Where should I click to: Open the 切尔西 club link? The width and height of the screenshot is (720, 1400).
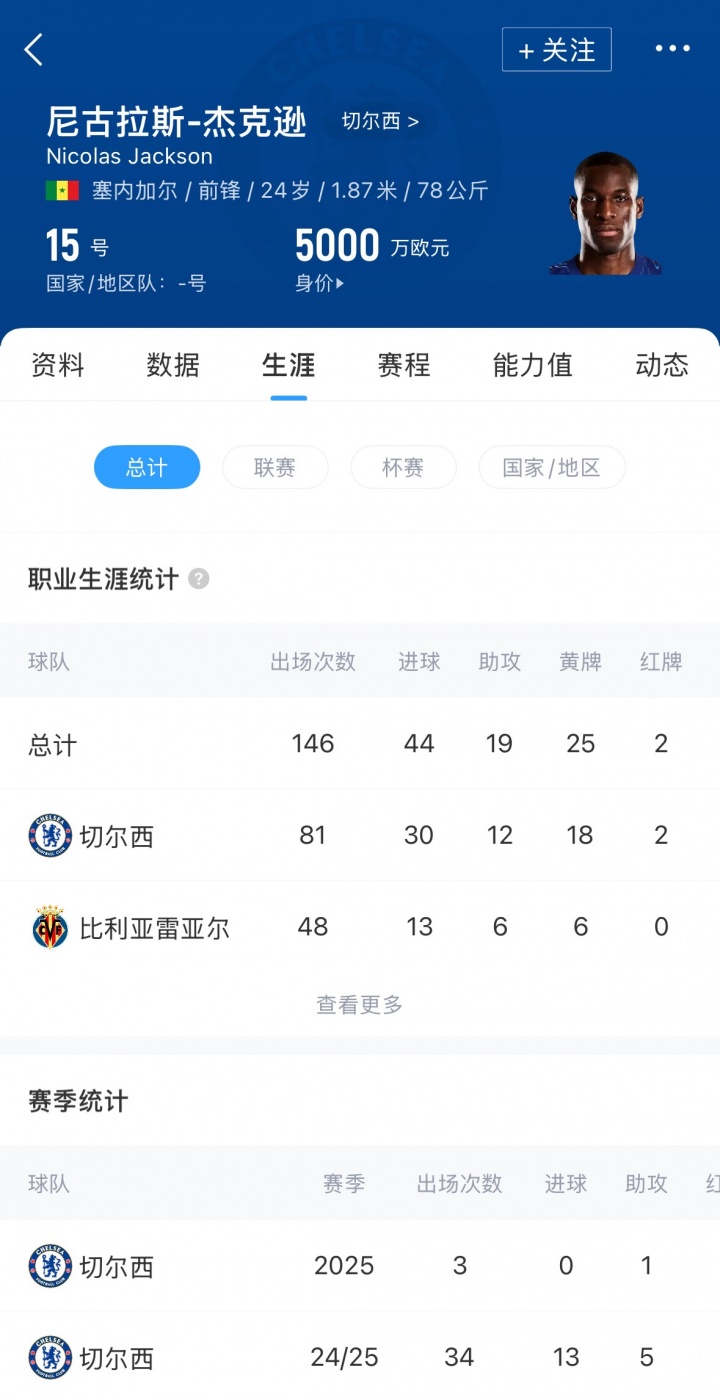[380, 121]
